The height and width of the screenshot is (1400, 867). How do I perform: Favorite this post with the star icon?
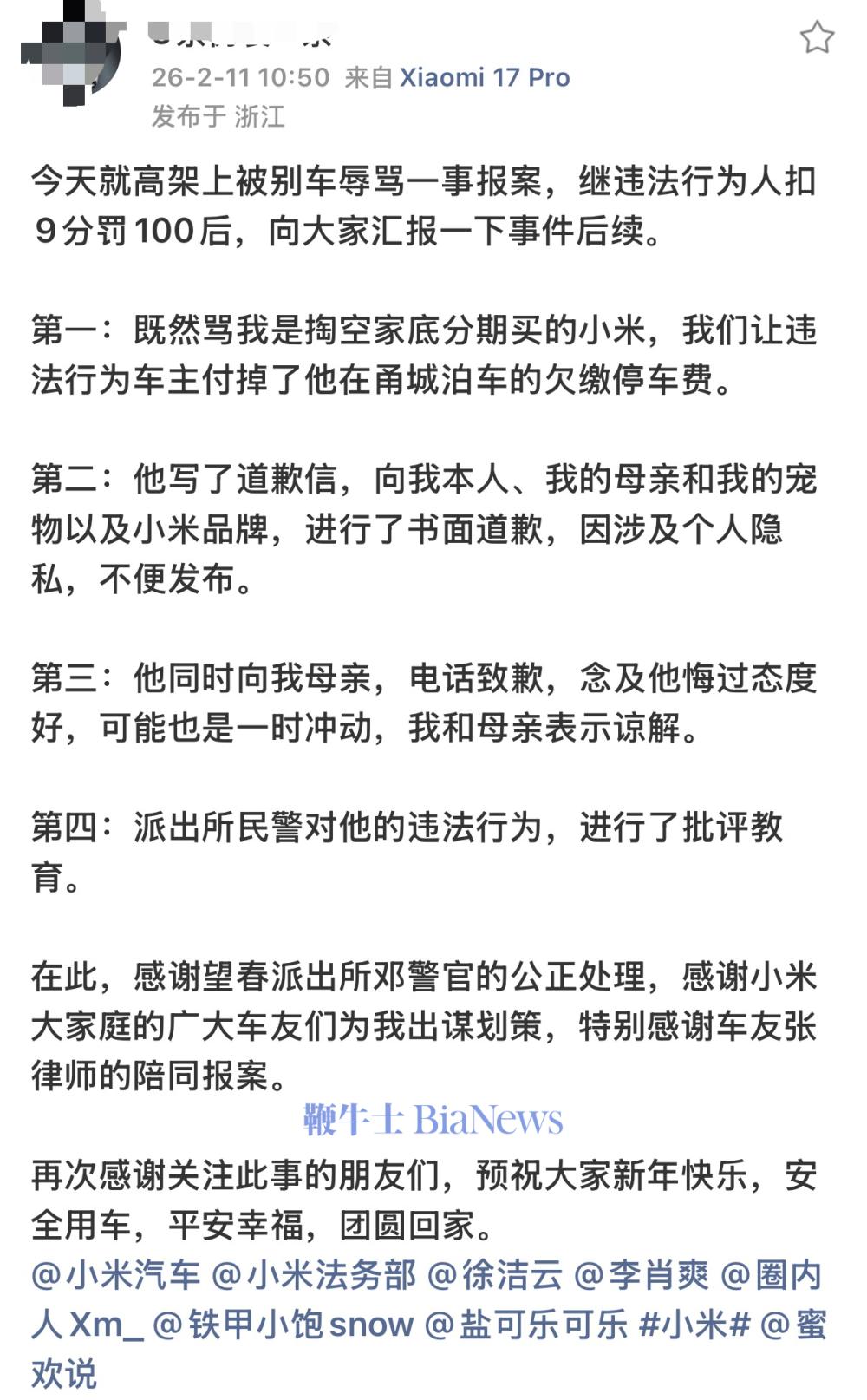[816, 37]
